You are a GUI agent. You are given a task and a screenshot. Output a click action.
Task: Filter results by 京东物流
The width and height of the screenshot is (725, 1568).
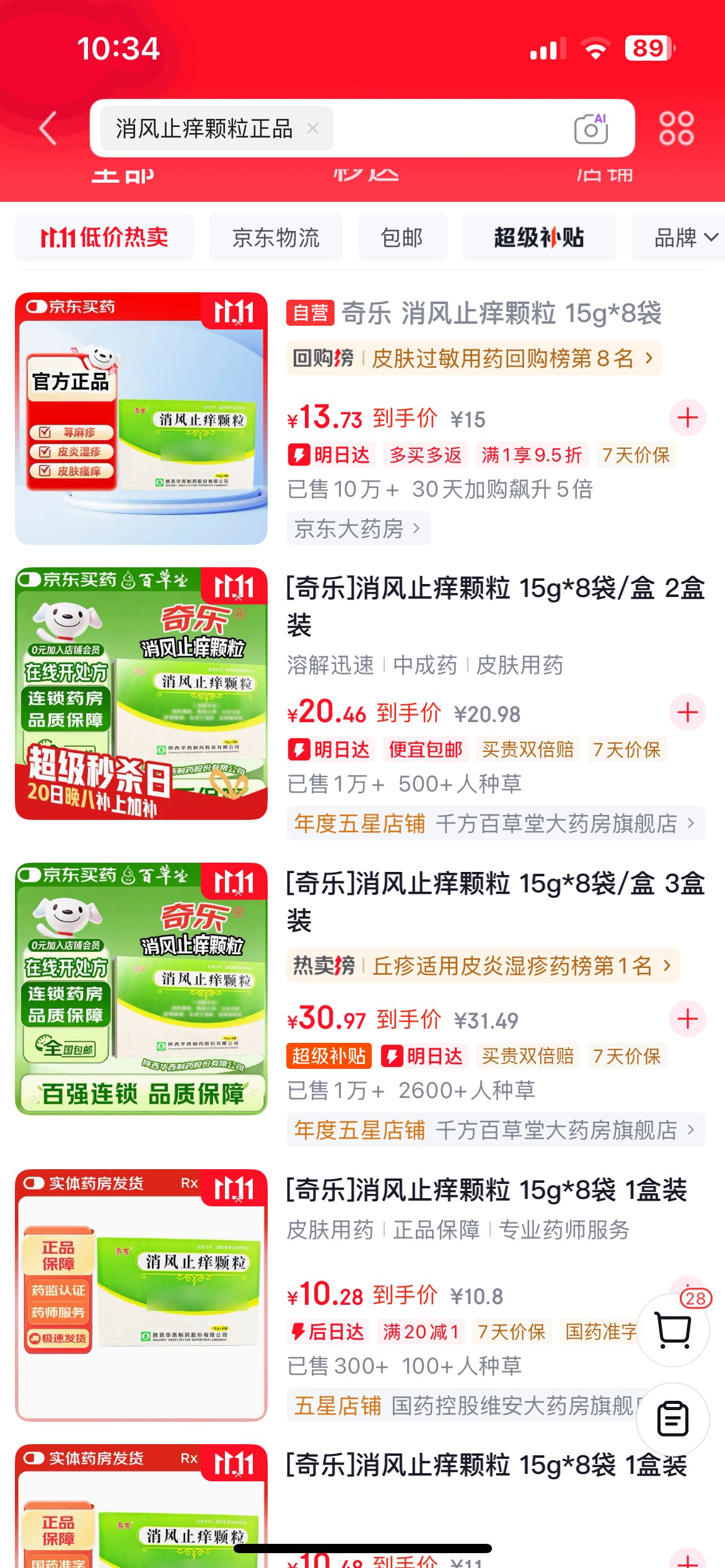coord(276,237)
